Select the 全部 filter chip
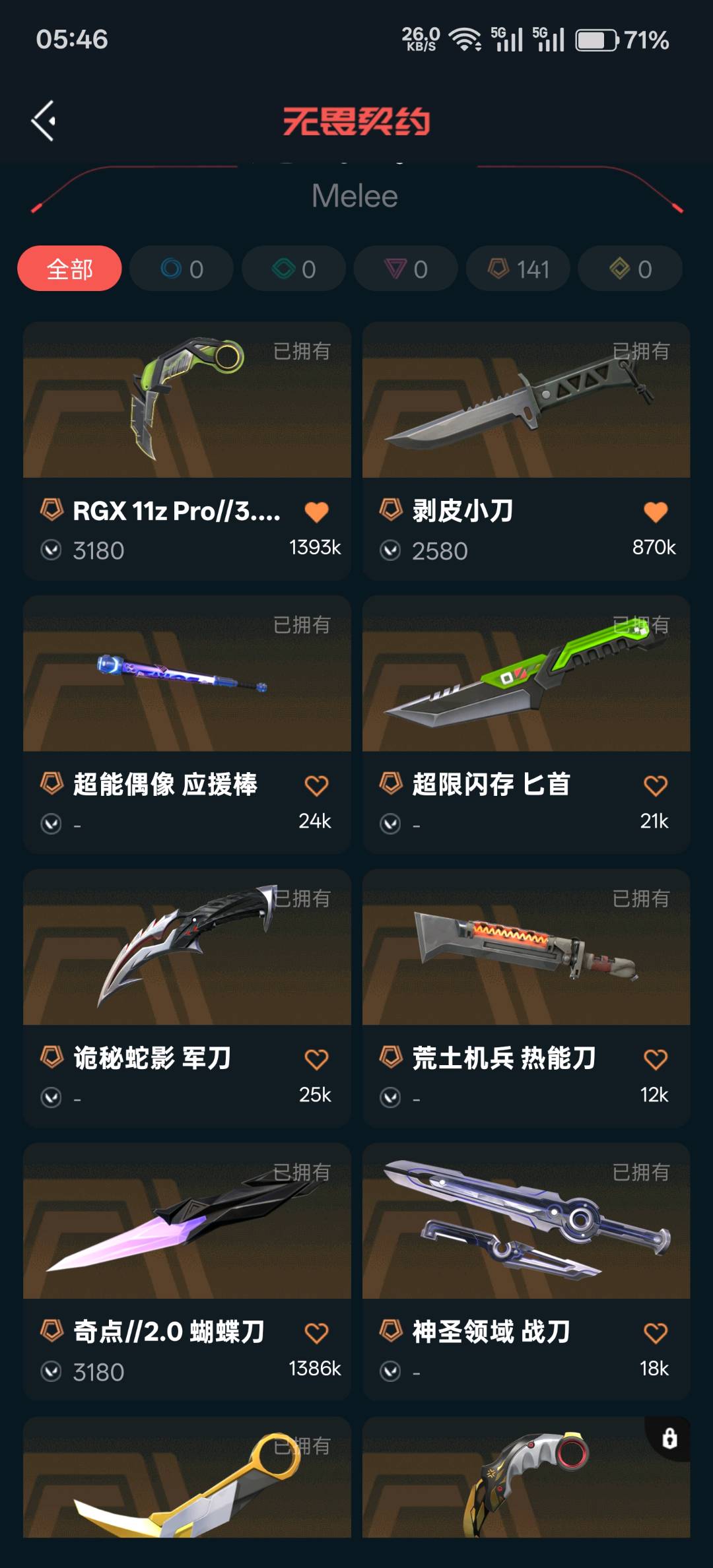Viewport: 713px width, 1568px height. [69, 269]
